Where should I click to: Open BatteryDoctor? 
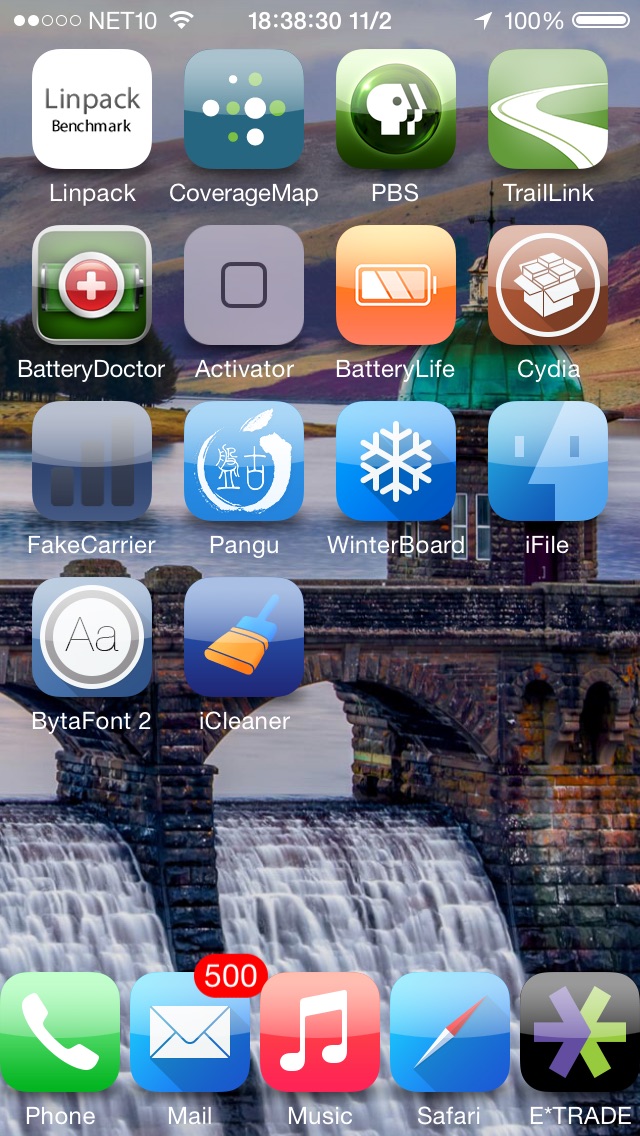pos(92,285)
